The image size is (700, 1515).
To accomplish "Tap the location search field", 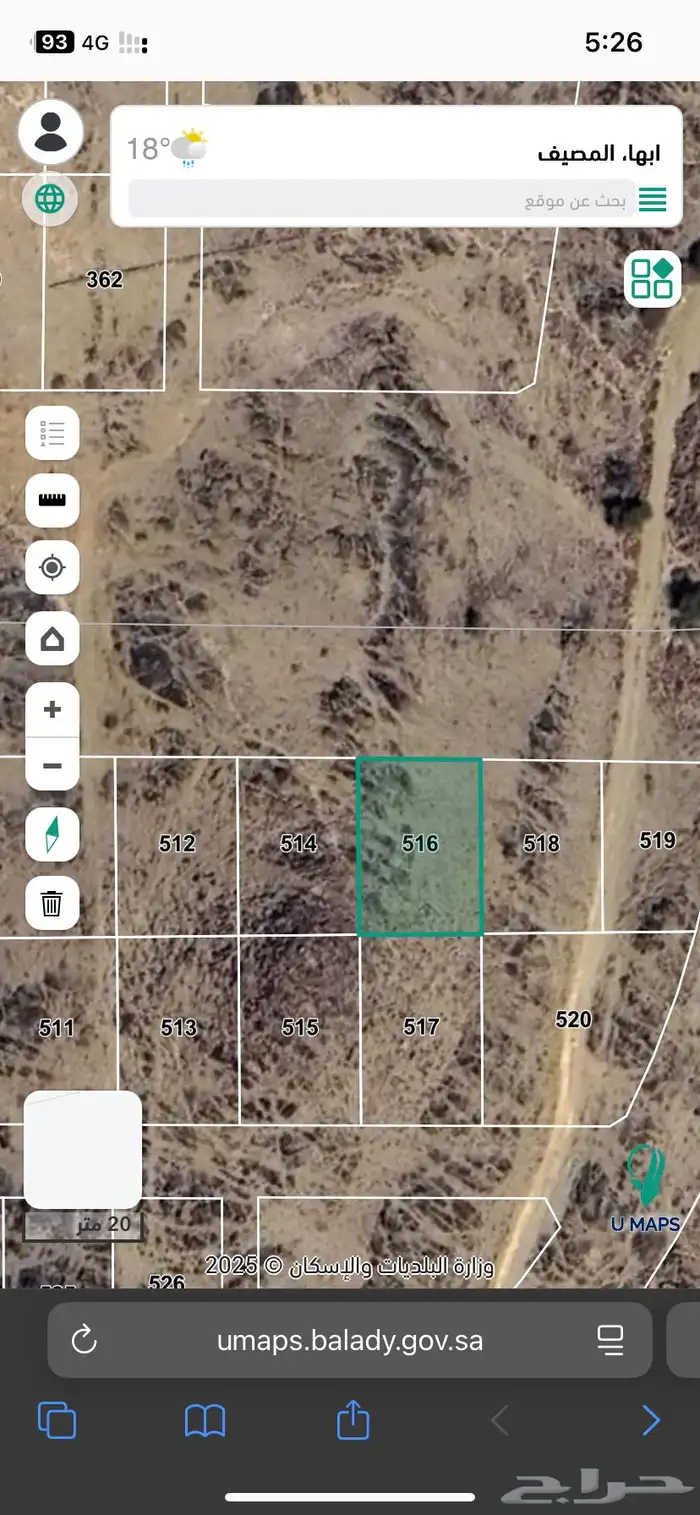I will (x=380, y=200).
